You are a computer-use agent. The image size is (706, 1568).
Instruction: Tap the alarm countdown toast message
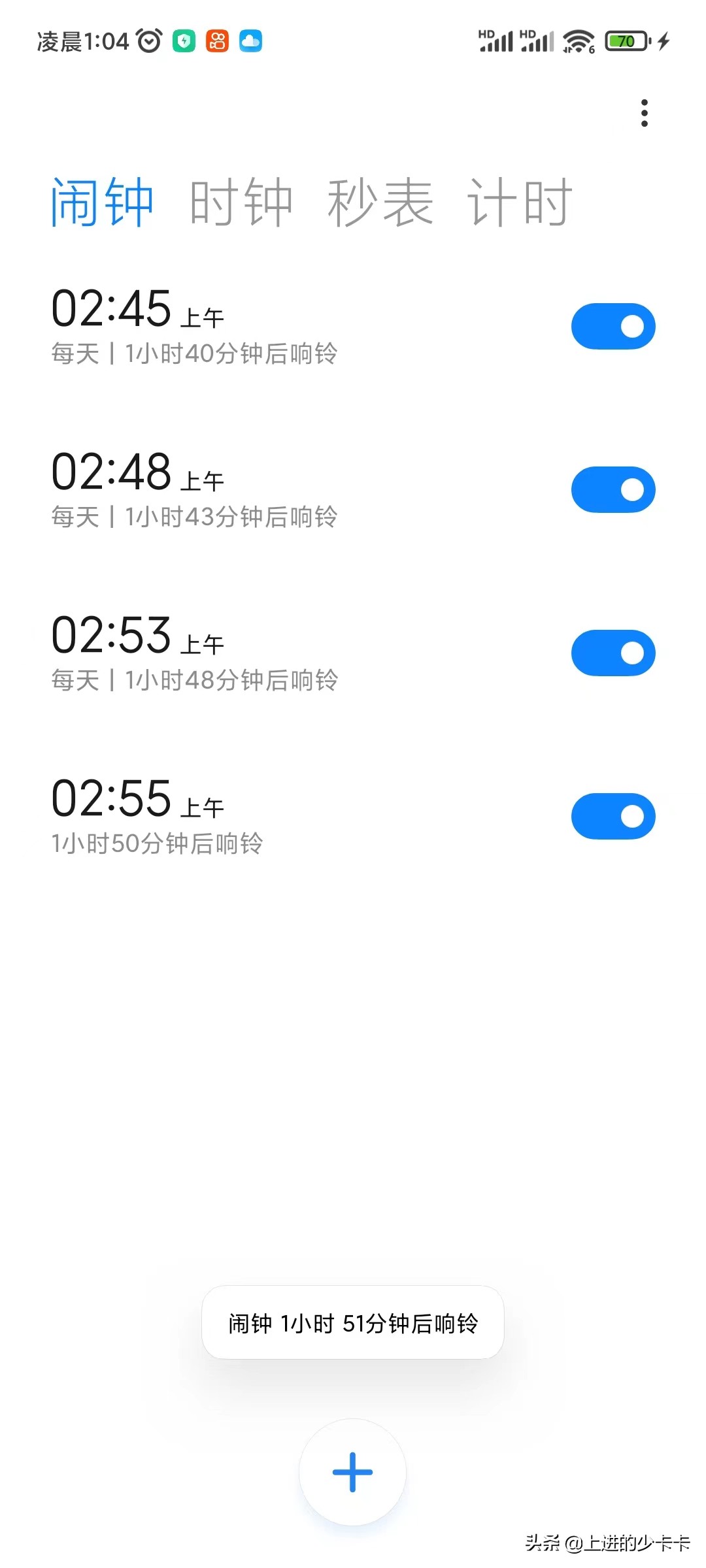(352, 1324)
